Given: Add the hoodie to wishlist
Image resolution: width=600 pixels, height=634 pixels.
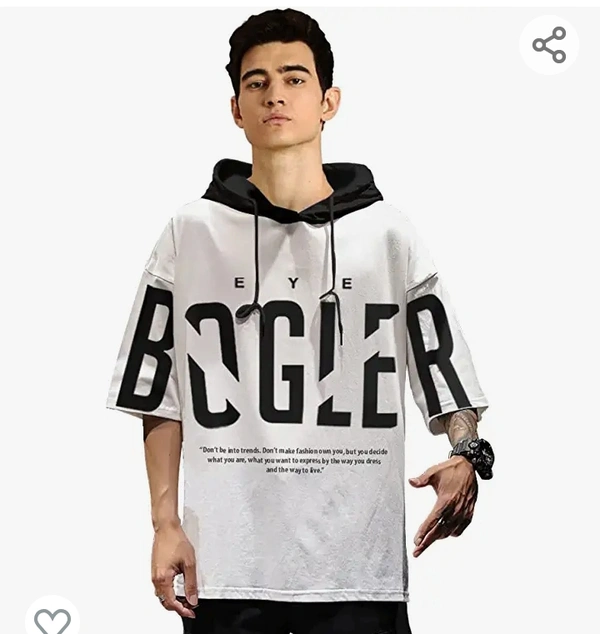Looking at the screenshot, I should [x=52, y=620].
